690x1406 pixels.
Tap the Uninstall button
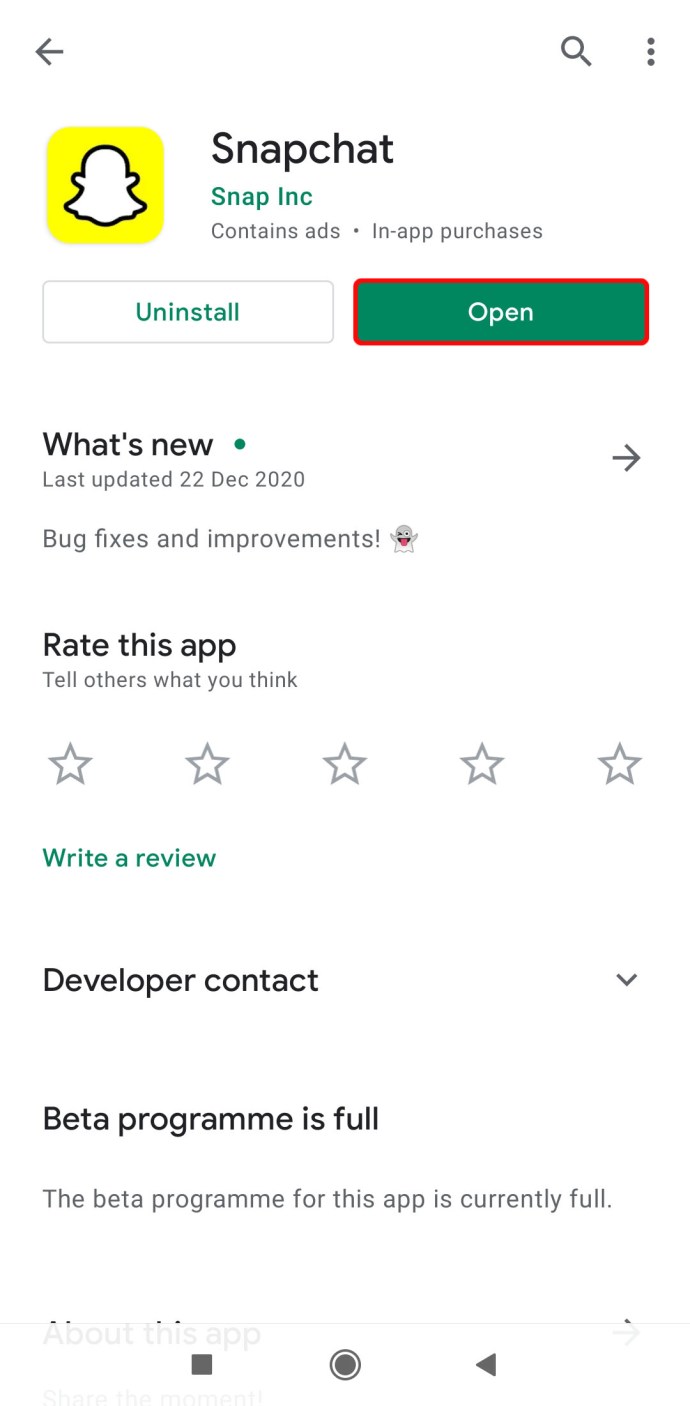pyautogui.click(x=188, y=312)
